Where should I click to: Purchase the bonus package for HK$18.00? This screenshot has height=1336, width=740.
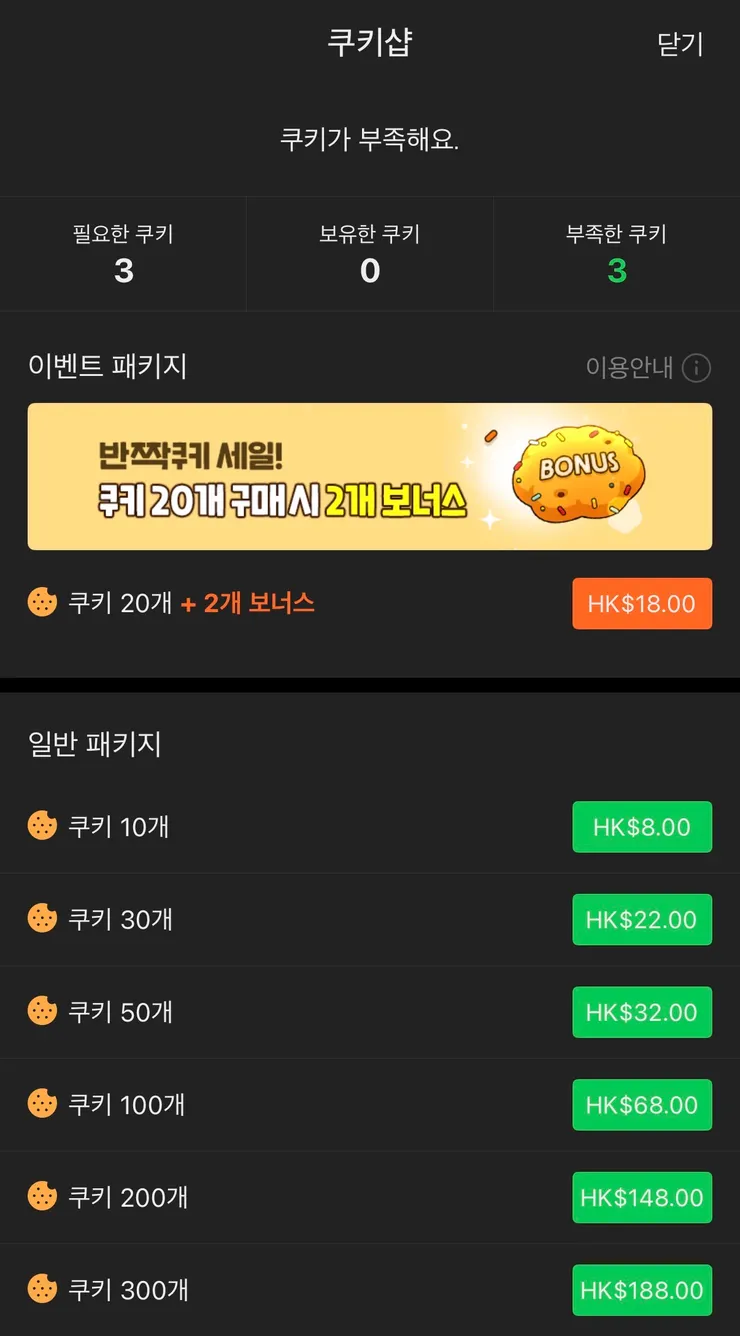[x=642, y=603]
